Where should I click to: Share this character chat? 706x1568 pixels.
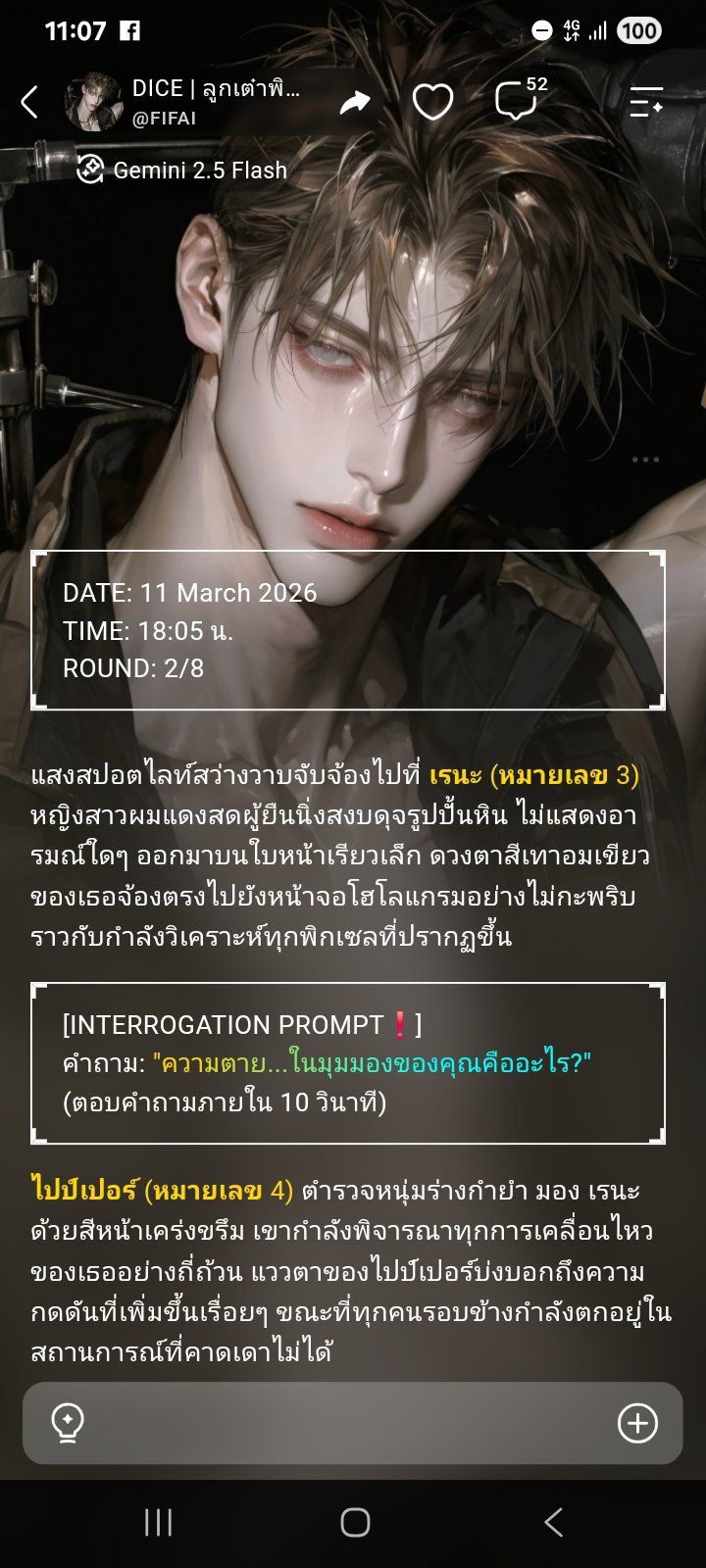(x=355, y=101)
